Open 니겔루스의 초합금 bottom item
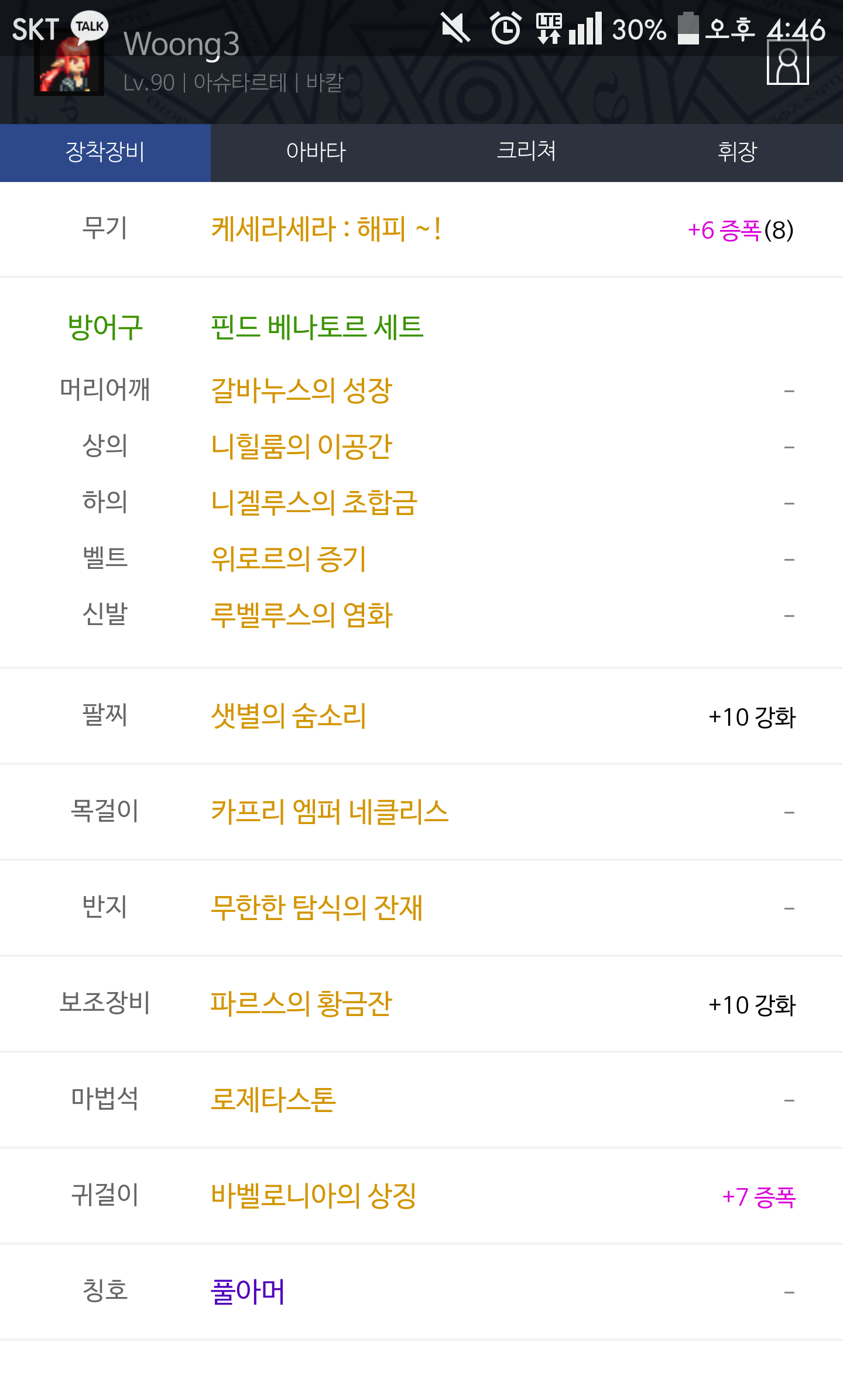 pos(314,503)
